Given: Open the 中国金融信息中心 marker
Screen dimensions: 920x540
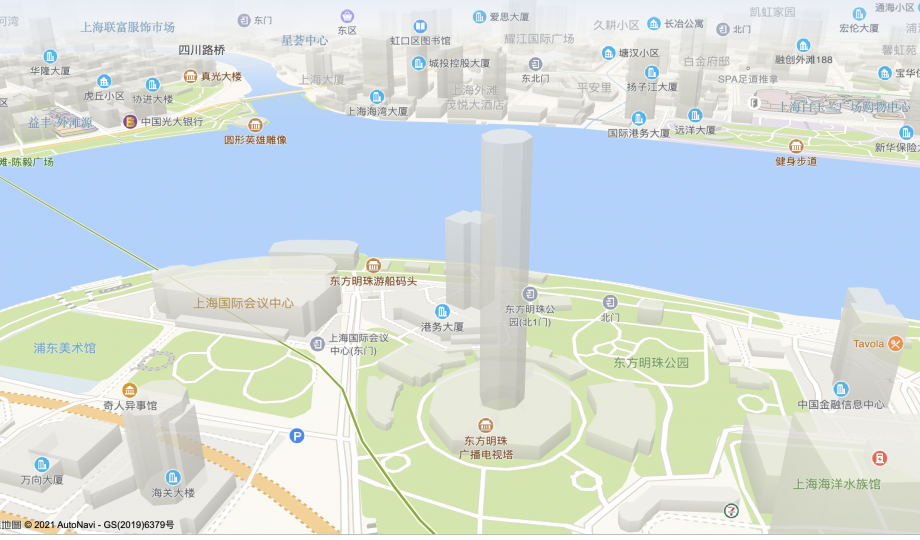Looking at the screenshot, I should coord(840,388).
